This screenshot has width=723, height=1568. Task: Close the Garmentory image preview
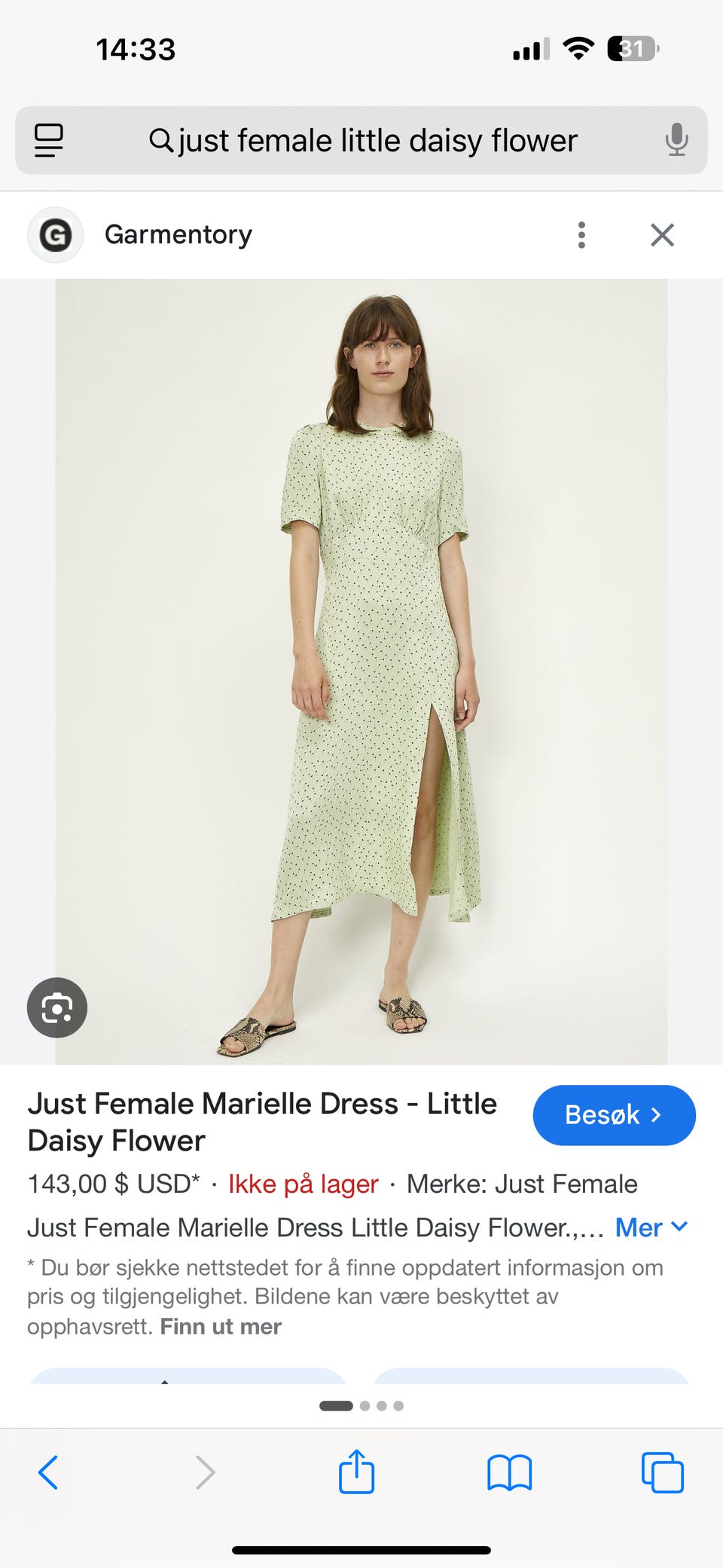tap(662, 235)
